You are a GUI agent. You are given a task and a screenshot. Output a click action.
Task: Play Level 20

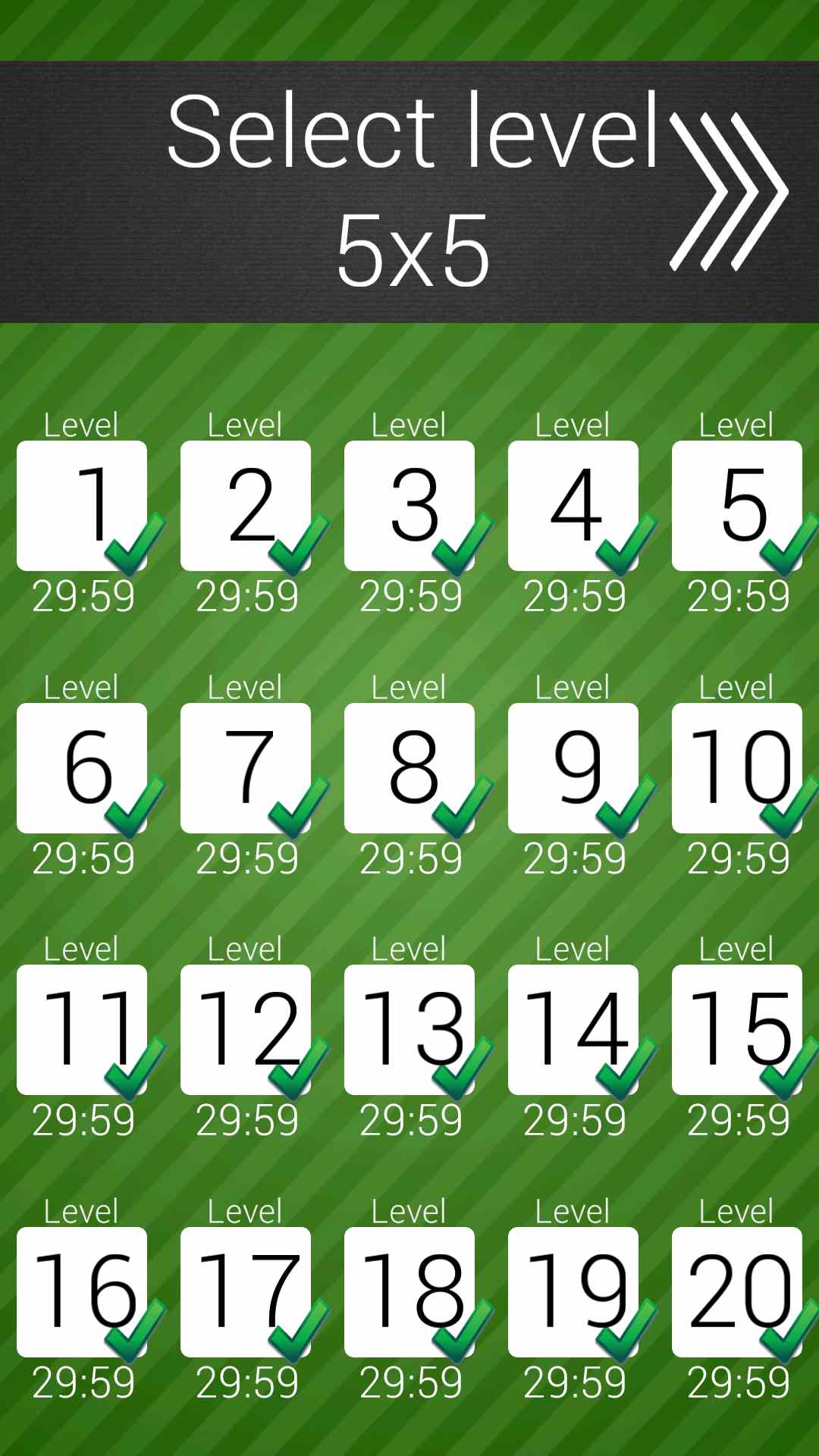737,1291
